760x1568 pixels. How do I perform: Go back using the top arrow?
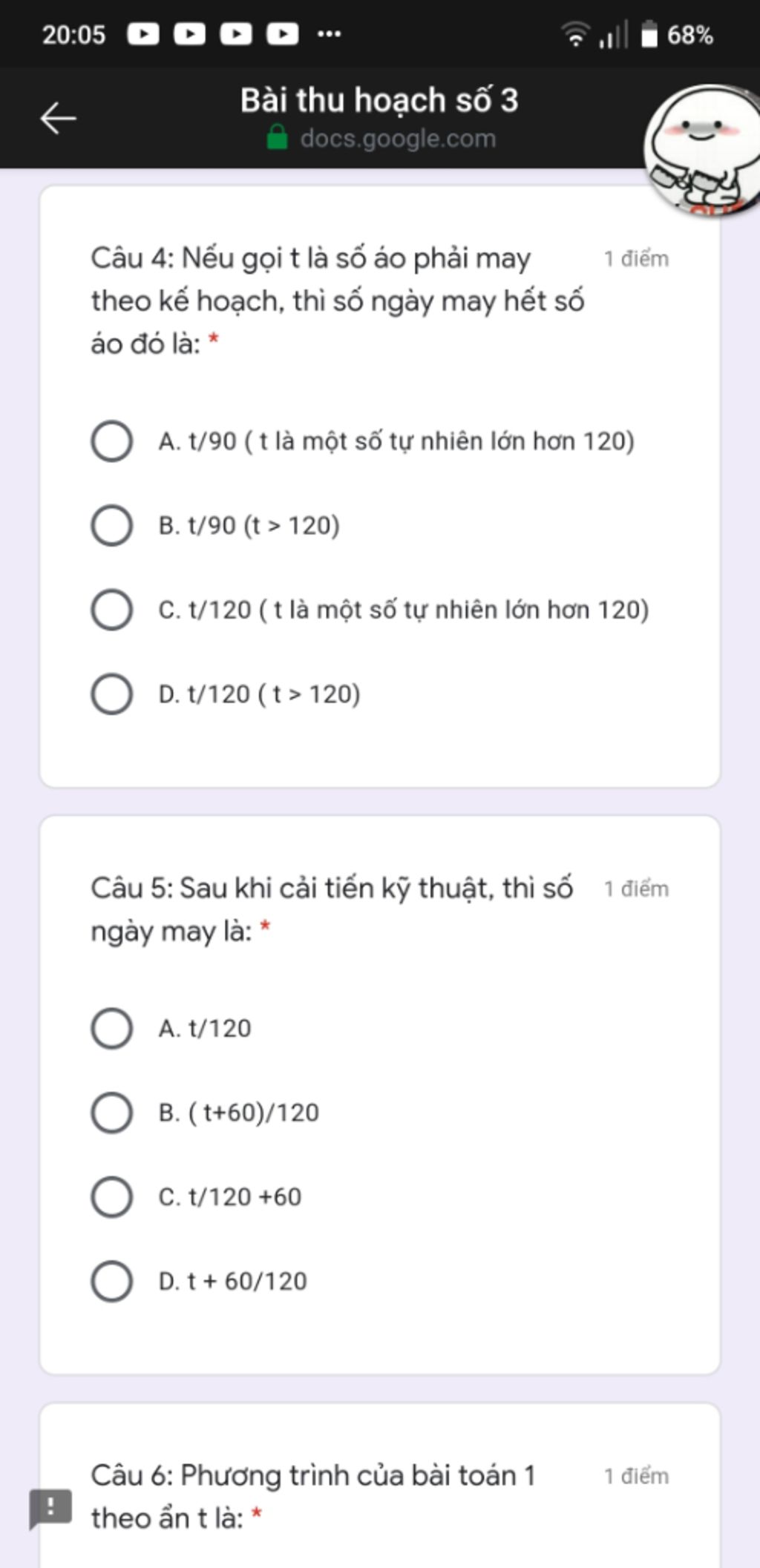pos(58,118)
